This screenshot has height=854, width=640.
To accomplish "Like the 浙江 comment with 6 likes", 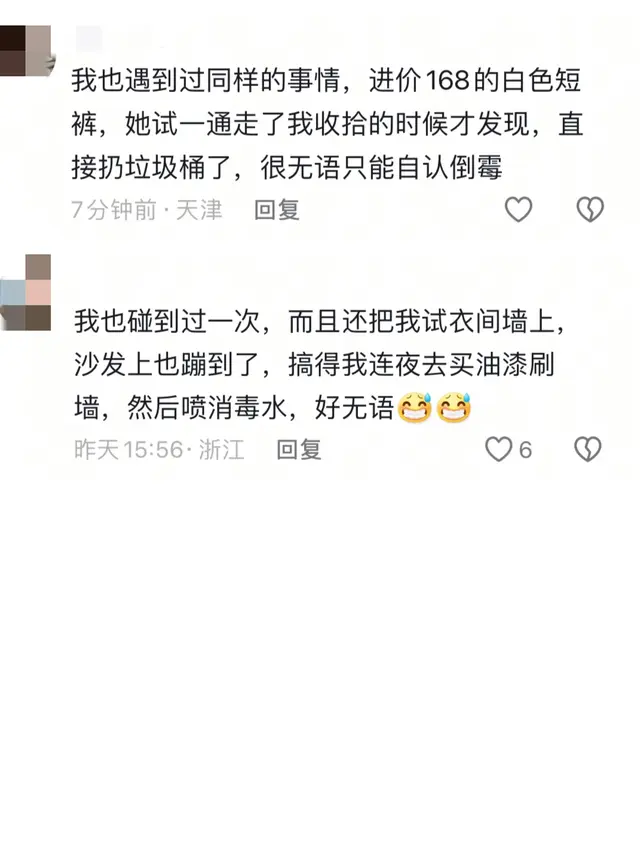I will pos(498,449).
